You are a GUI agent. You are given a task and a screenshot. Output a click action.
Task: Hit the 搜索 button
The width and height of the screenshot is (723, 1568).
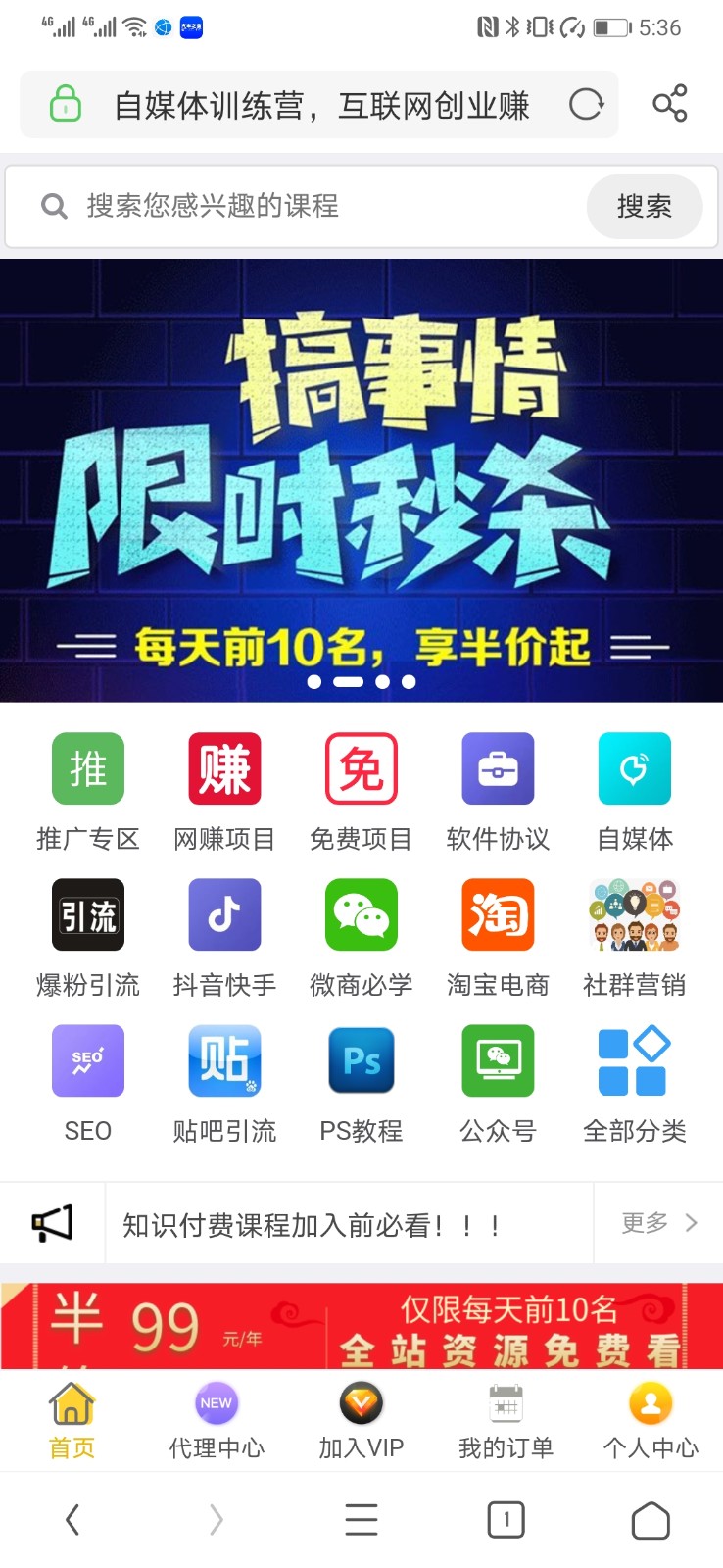(x=644, y=206)
